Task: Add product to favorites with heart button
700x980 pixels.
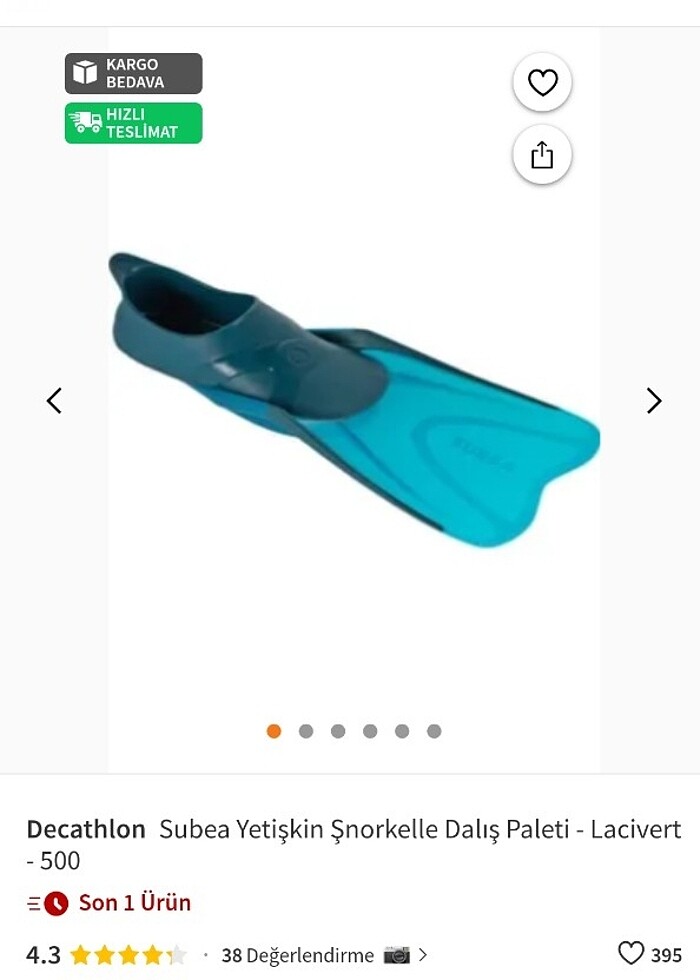Action: 542,83
